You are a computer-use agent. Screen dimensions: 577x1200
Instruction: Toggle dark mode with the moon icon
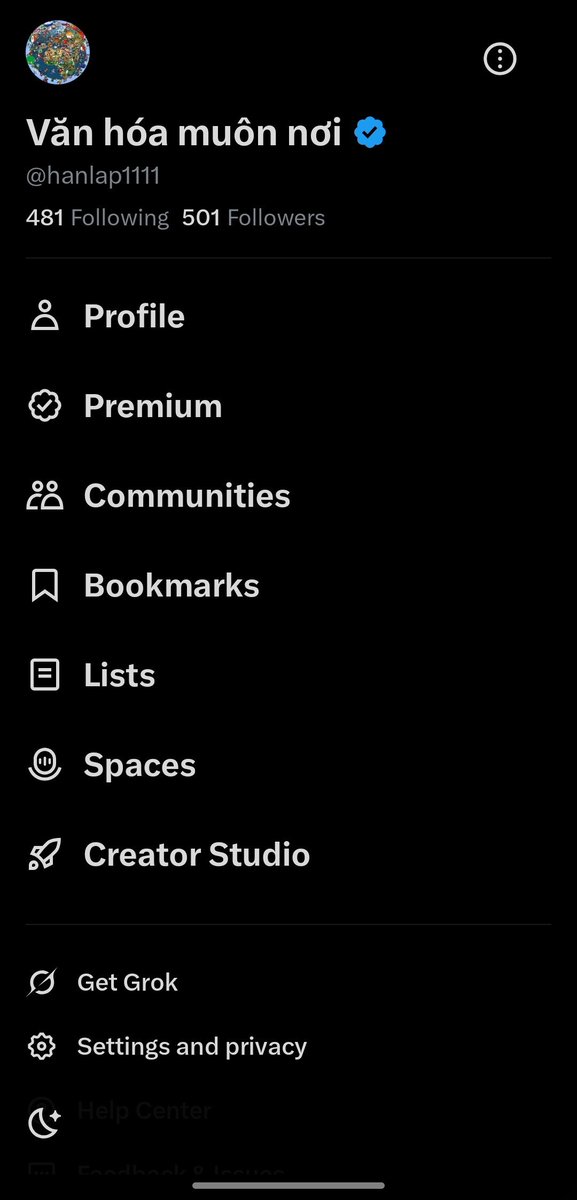44,1123
